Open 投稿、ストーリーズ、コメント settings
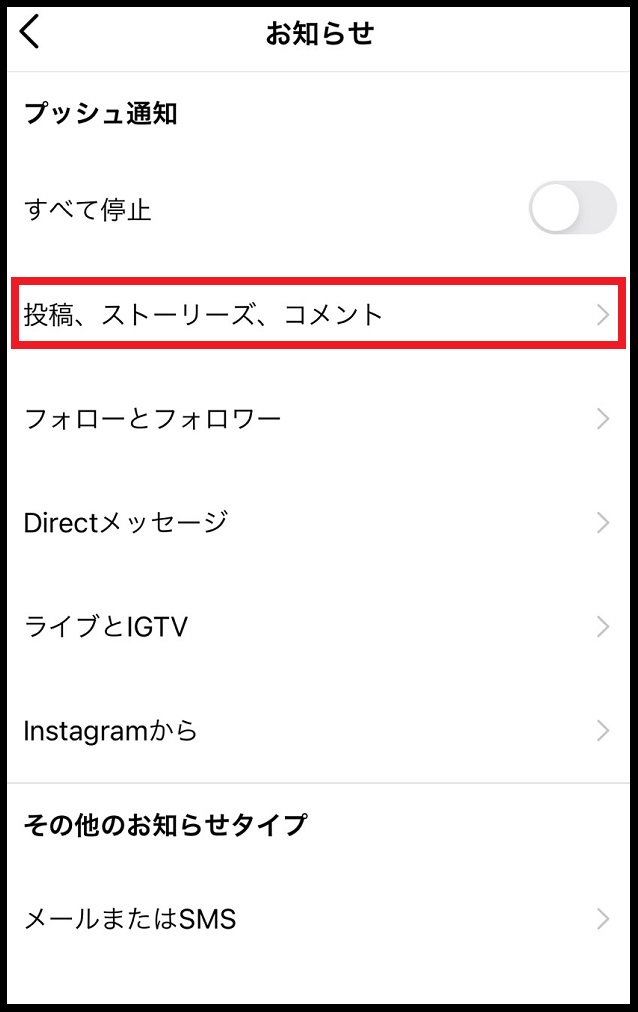This screenshot has width=638, height=1012. click(x=318, y=315)
